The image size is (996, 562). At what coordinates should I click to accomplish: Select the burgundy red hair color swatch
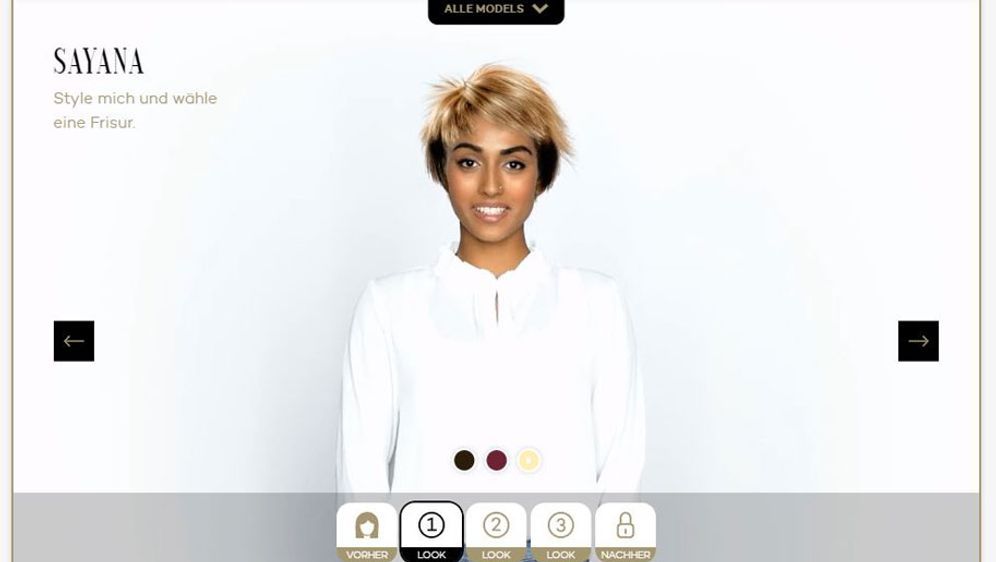tap(496, 460)
